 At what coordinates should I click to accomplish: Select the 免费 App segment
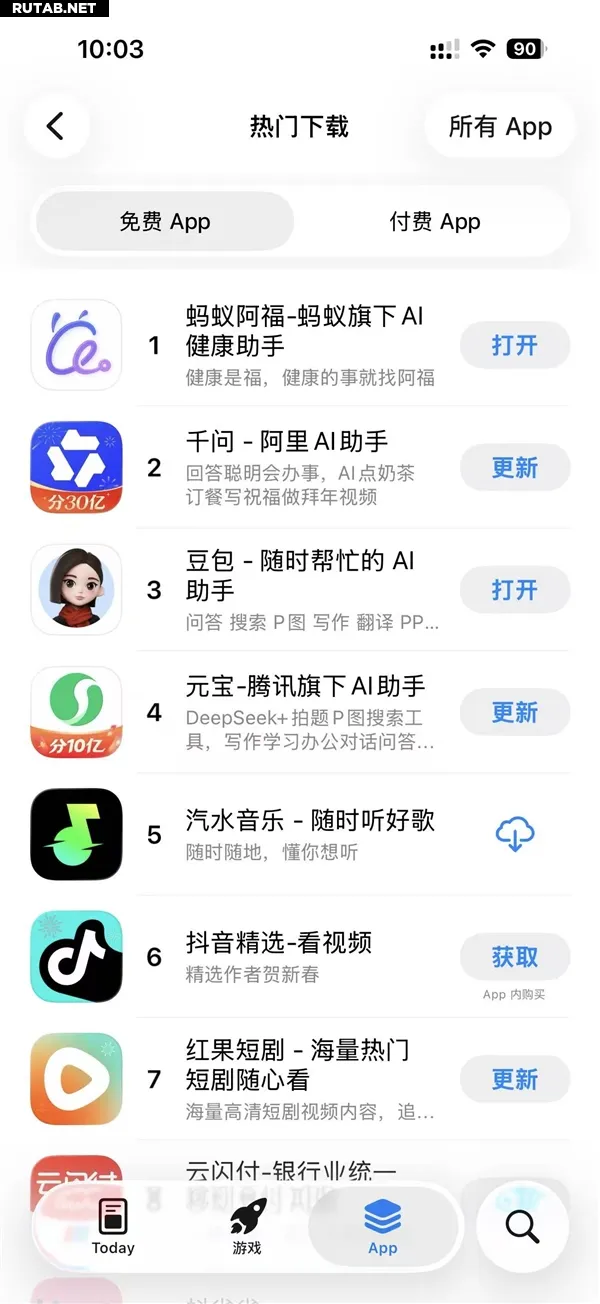coord(165,222)
